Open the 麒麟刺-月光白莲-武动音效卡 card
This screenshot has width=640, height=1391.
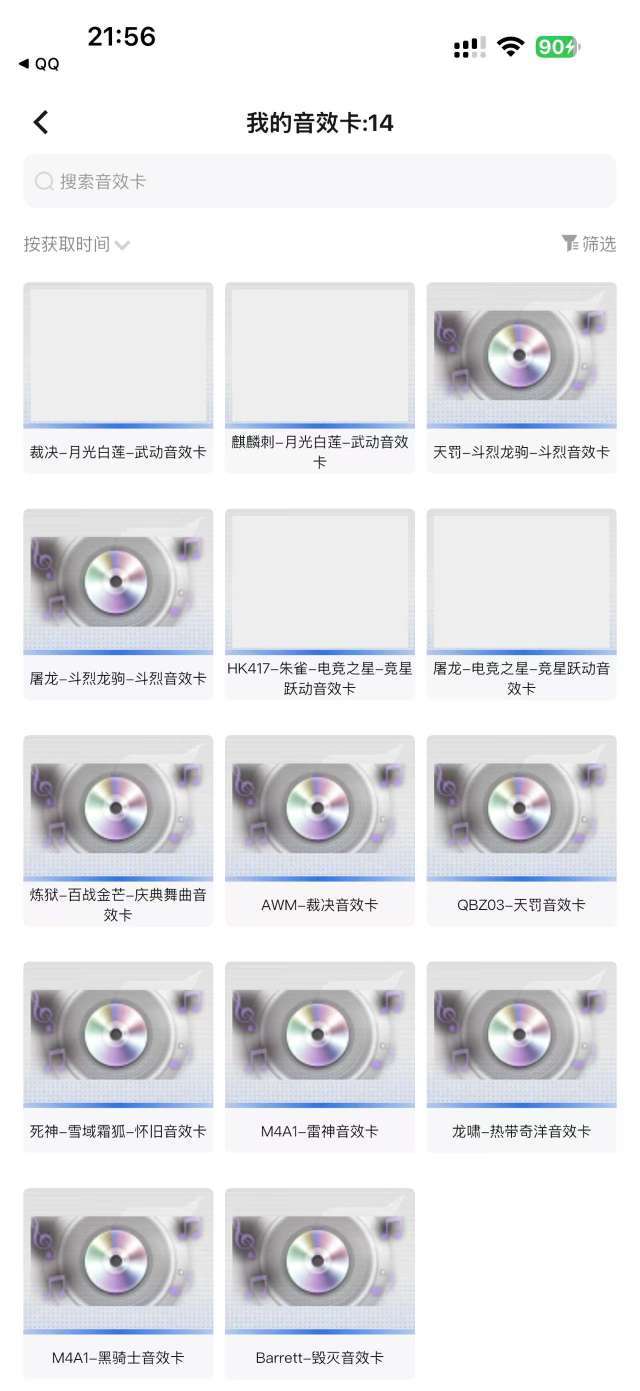[320, 378]
